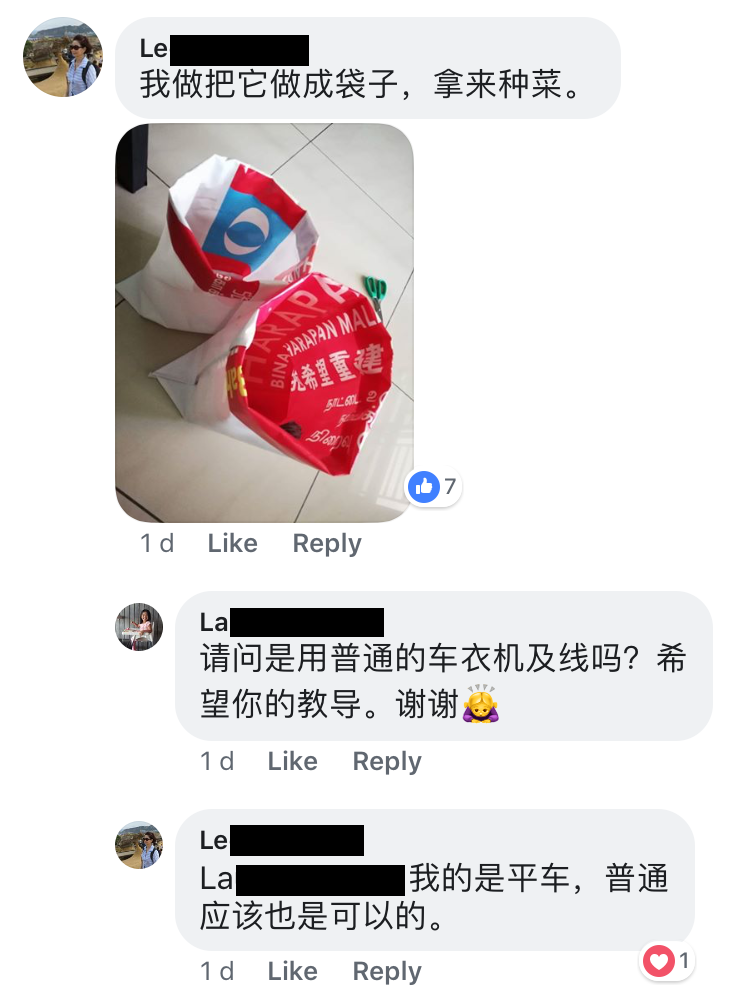Open the tagged name in the 平车 reply
Image resolution: width=749 pixels, height=1005 pixels.
(x=302, y=880)
